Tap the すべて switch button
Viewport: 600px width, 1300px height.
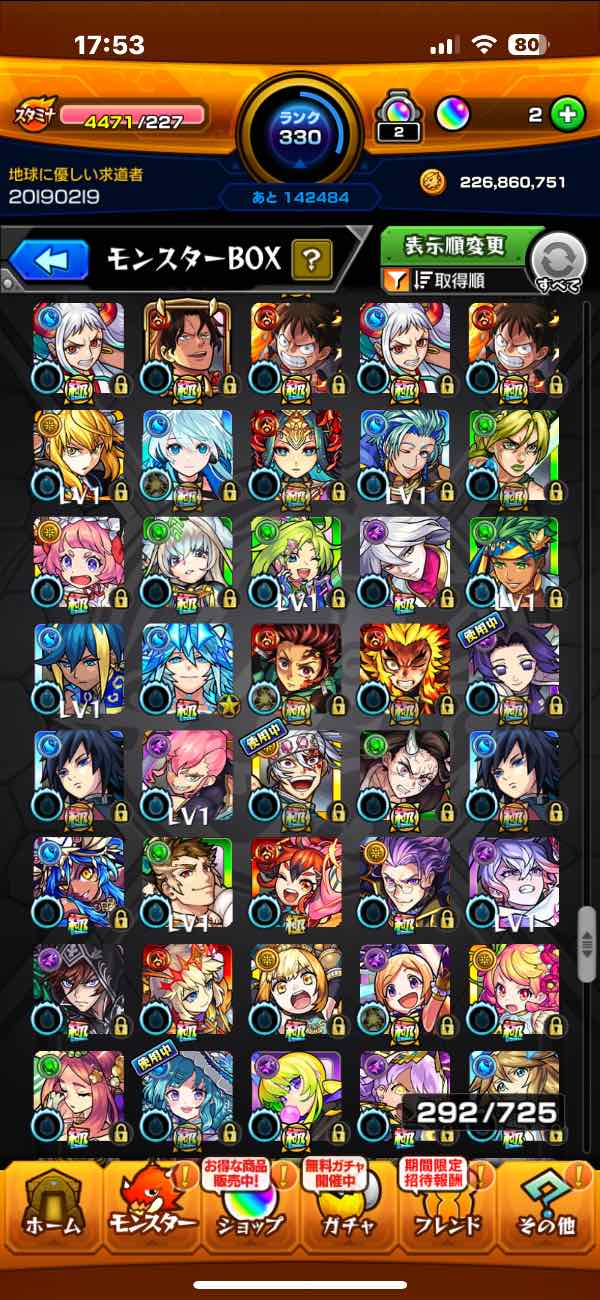[558, 263]
